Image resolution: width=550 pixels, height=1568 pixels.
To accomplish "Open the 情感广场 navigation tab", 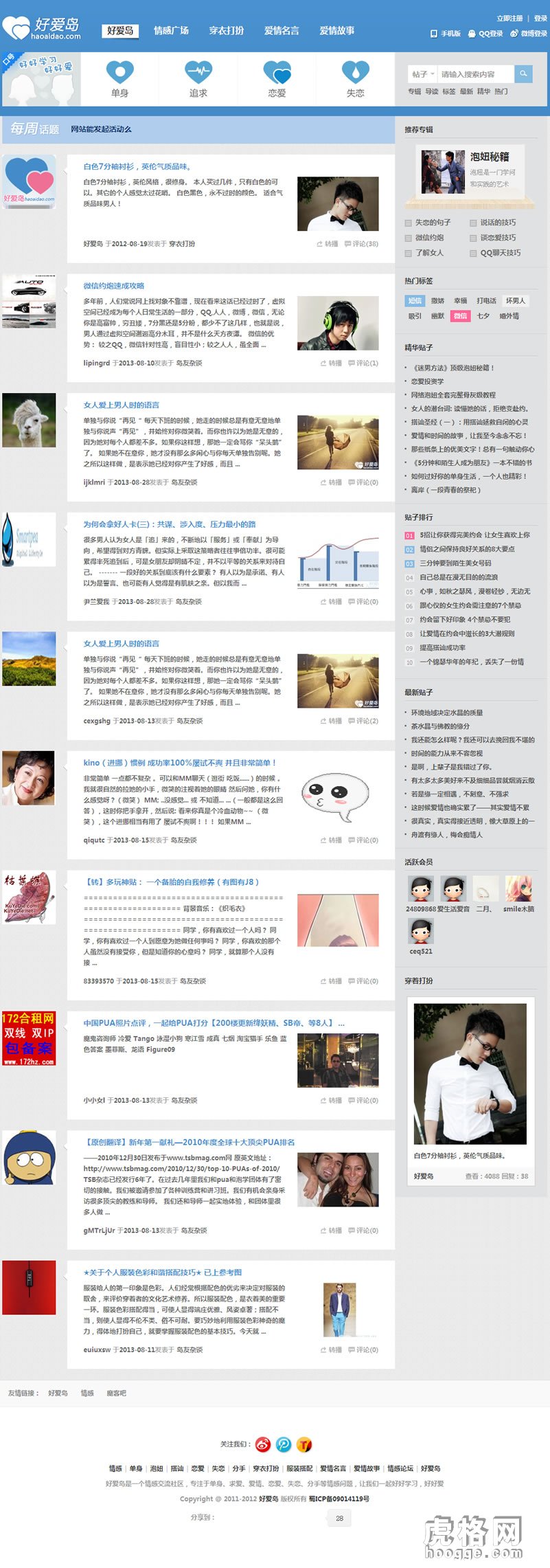I will click(171, 31).
